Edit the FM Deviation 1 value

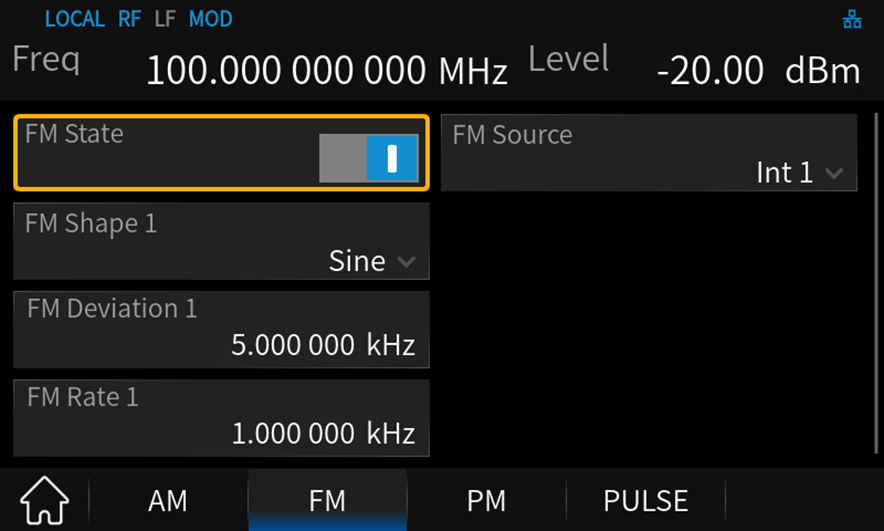click(x=221, y=329)
